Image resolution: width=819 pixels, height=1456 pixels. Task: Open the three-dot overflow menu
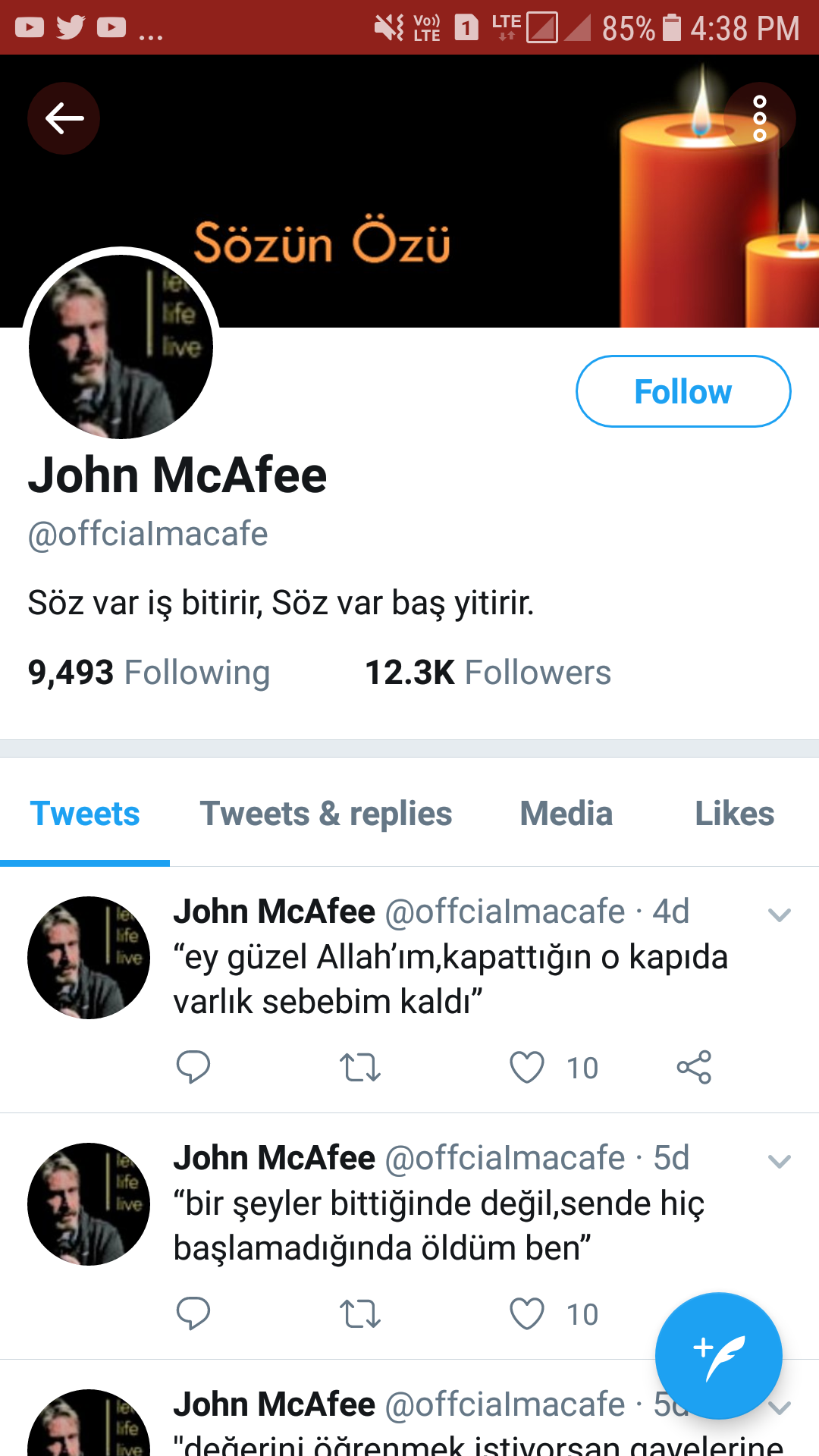[759, 118]
